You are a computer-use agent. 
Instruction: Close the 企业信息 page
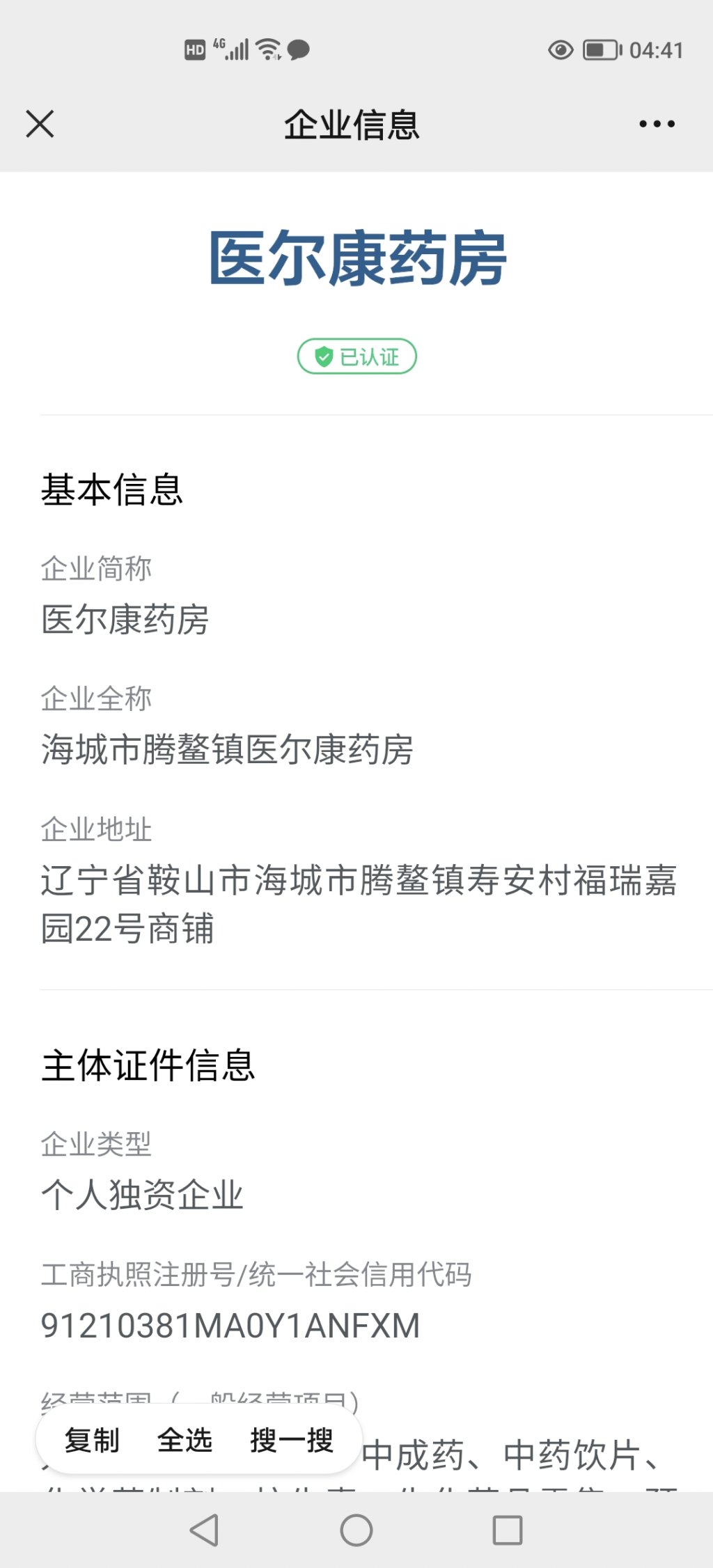tap(40, 125)
